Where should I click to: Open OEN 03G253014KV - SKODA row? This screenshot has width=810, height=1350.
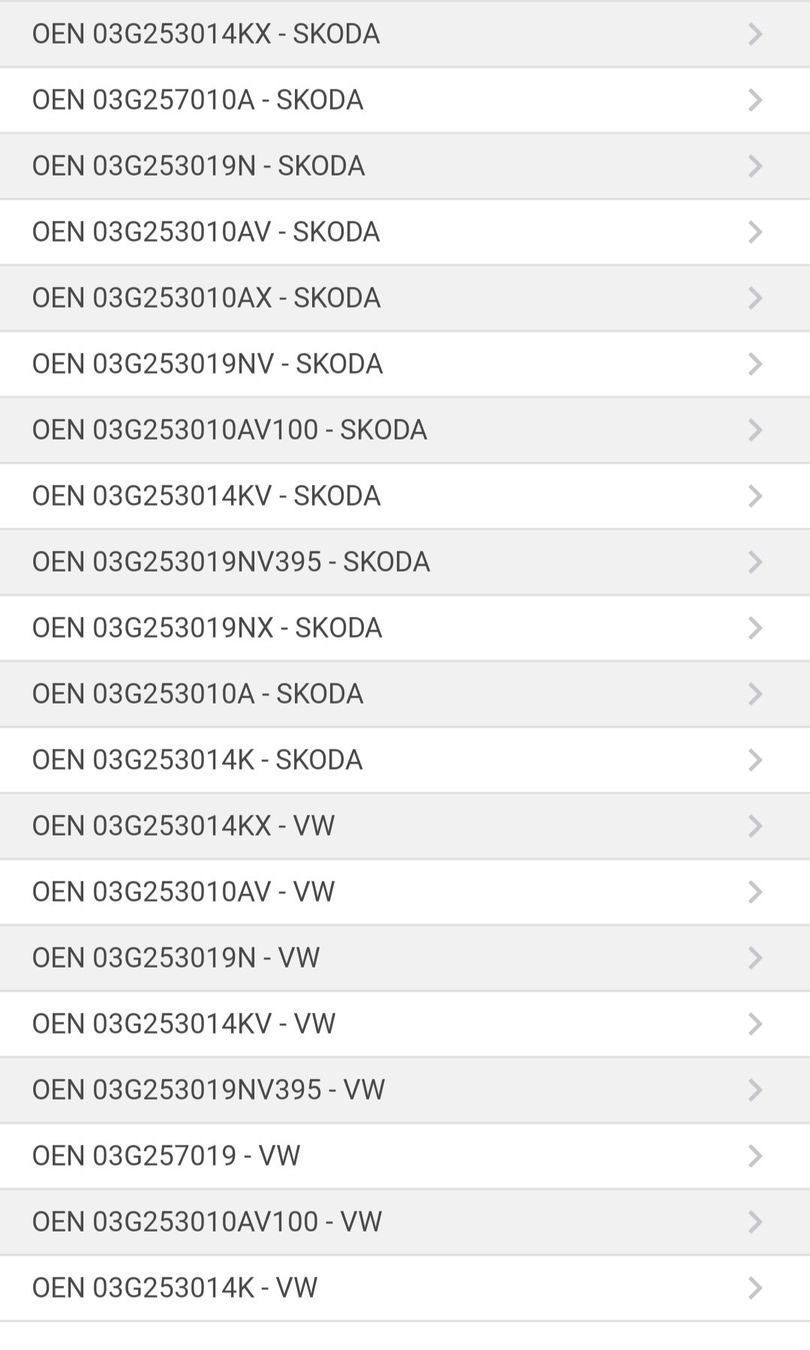(404, 496)
